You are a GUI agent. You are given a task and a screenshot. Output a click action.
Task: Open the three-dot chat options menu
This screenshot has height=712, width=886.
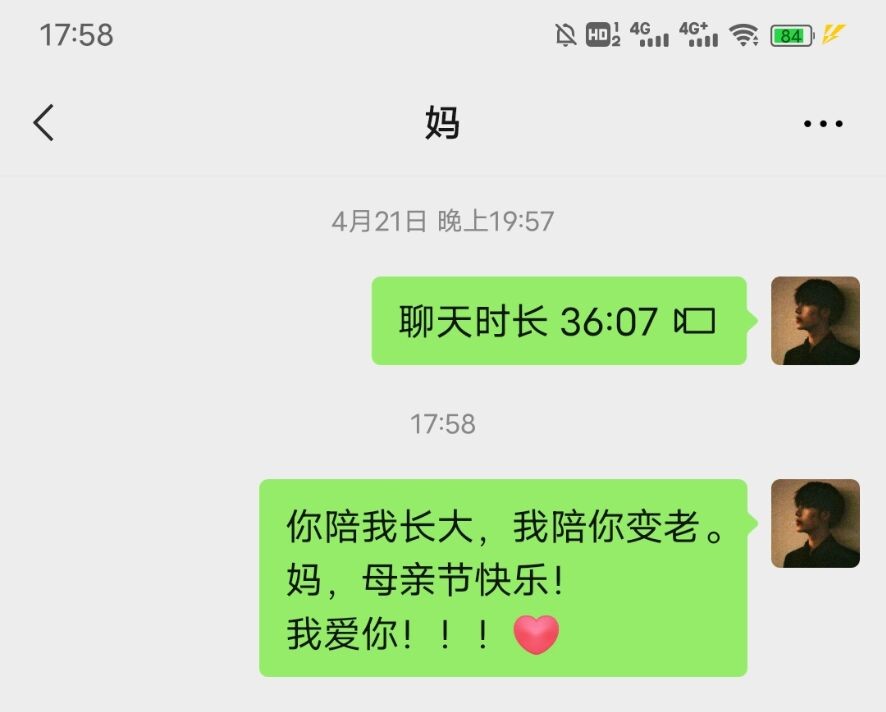[x=823, y=124]
